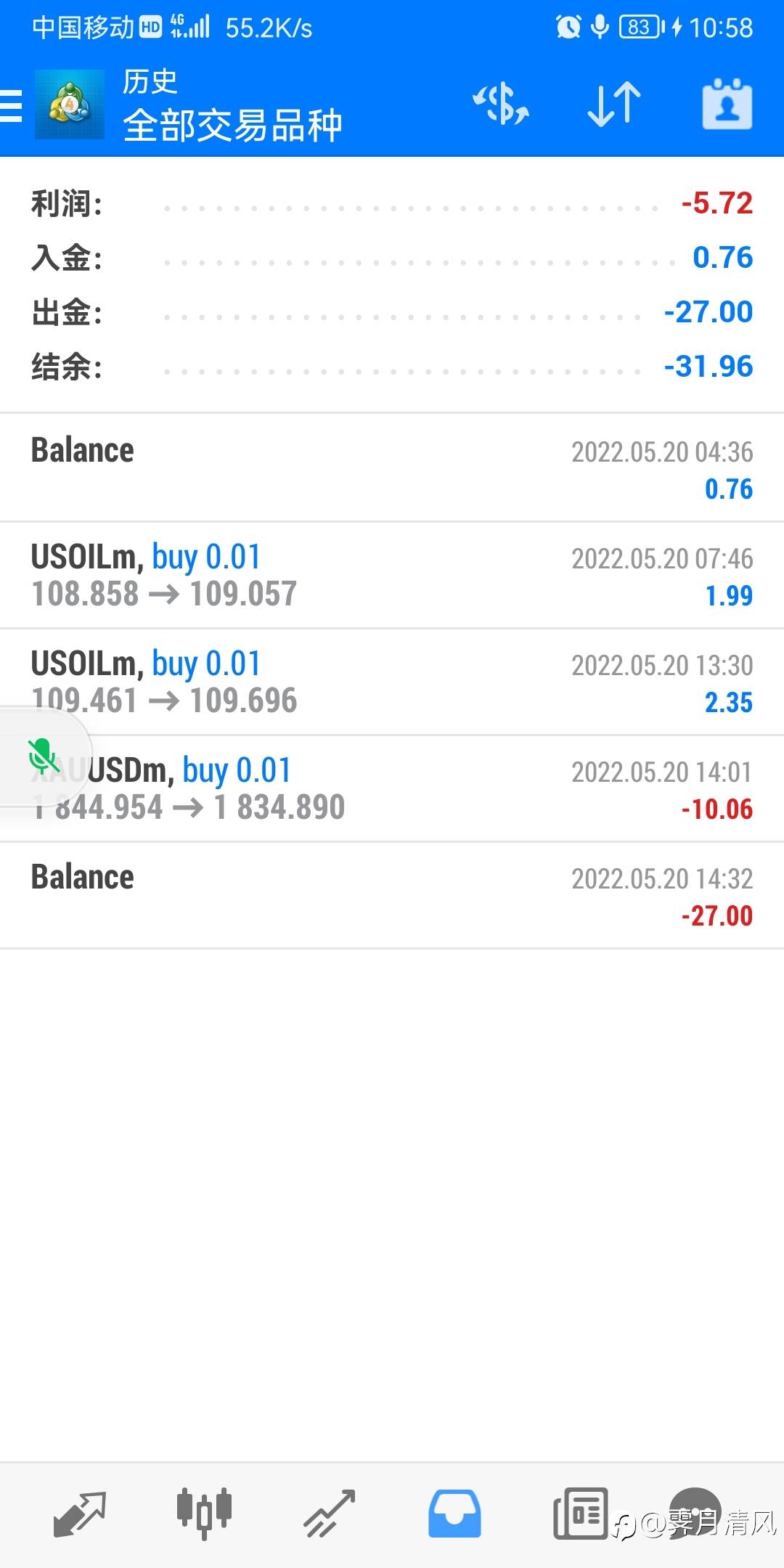Open the USOILm trade closed at 07:46
This screenshot has height=1568, width=784.
tap(392, 575)
